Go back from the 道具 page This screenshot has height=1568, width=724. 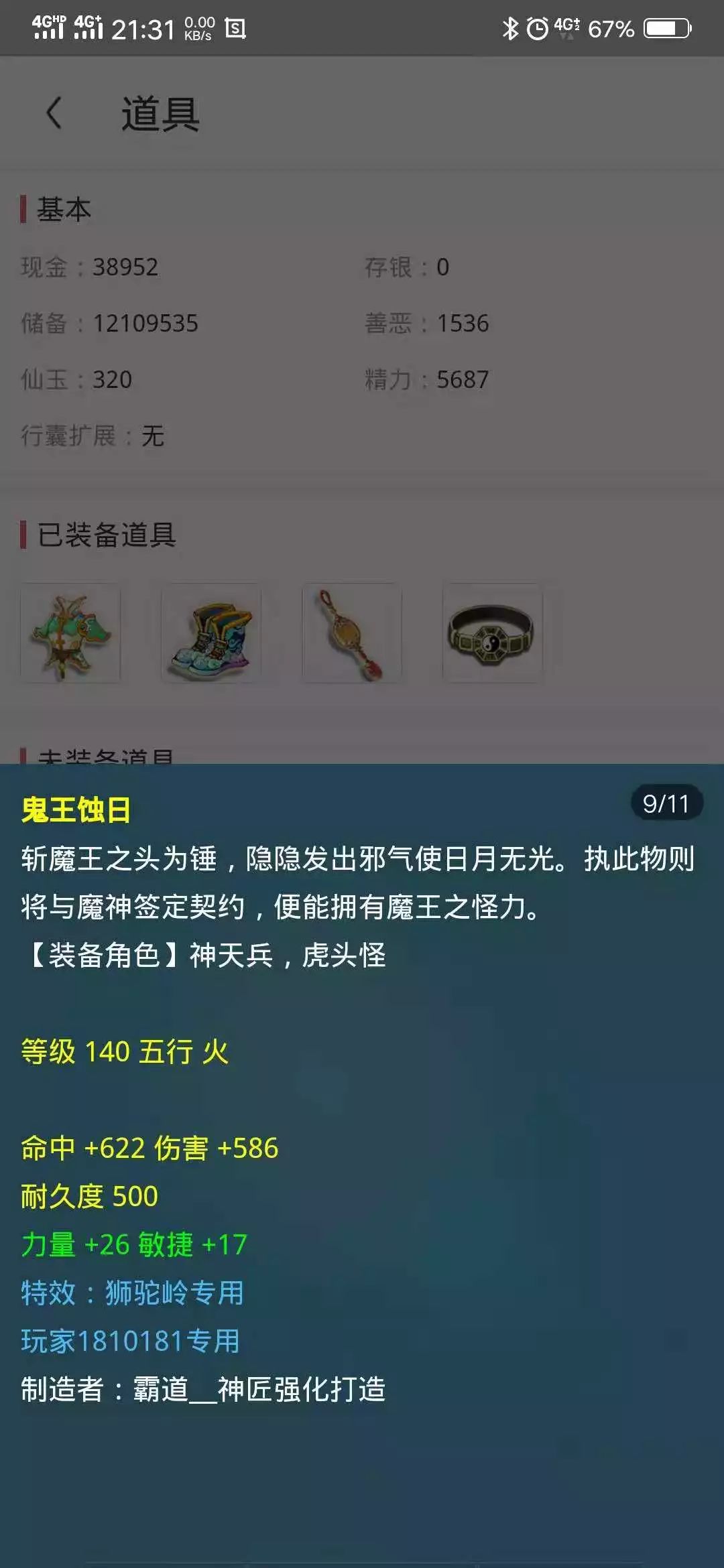pos(54,113)
